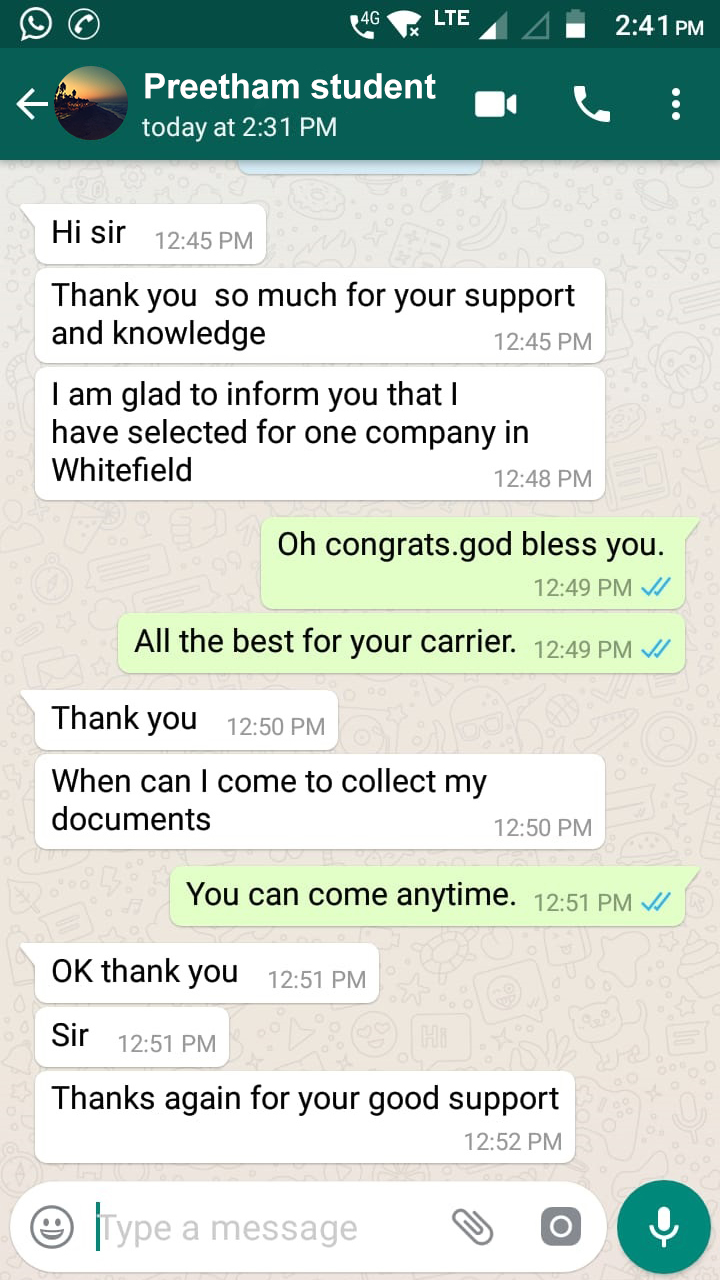Image resolution: width=720 pixels, height=1280 pixels.
Task: Go back to the chats list
Action: pos(32,104)
